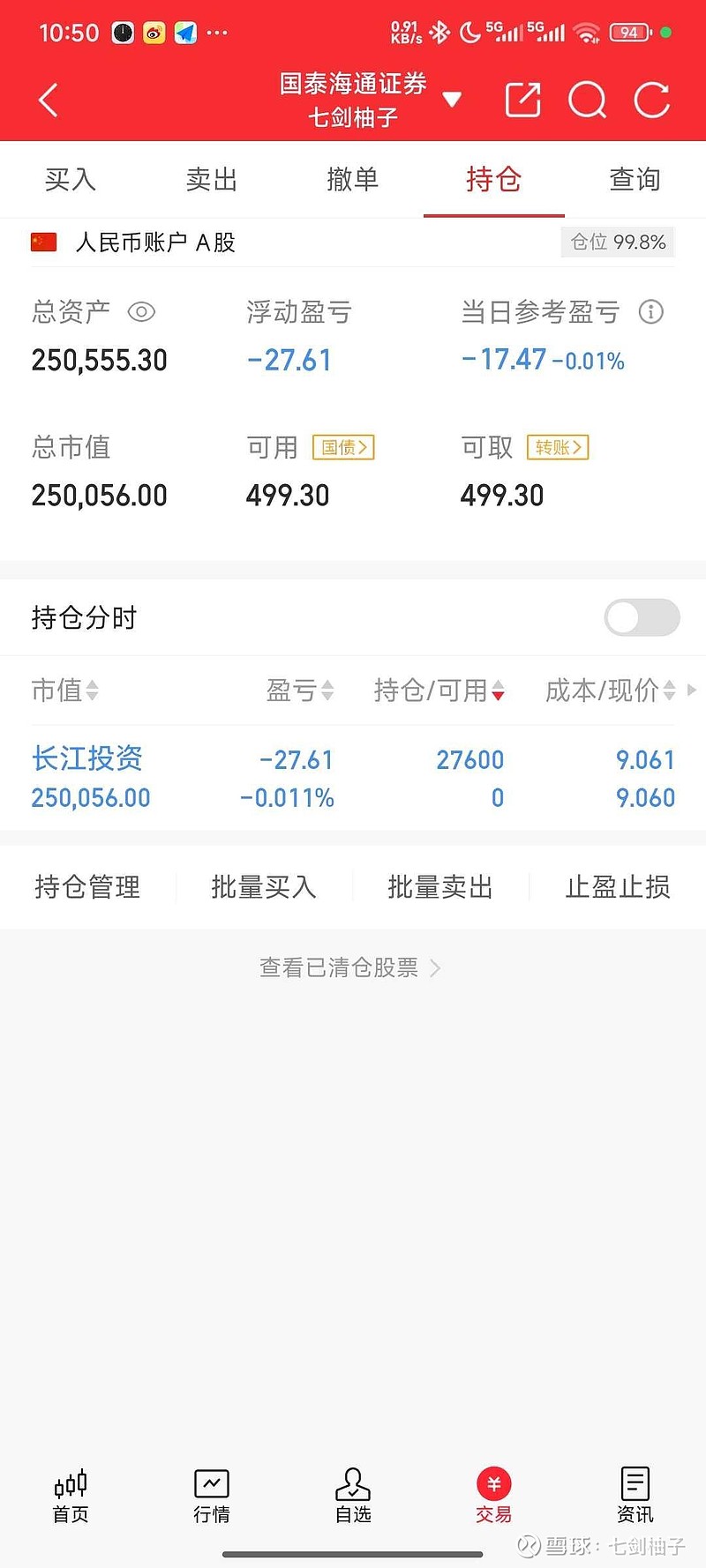The width and height of the screenshot is (706, 1568).
Task: Open the 国泰海通证券 account dropdown
Action: [x=452, y=99]
